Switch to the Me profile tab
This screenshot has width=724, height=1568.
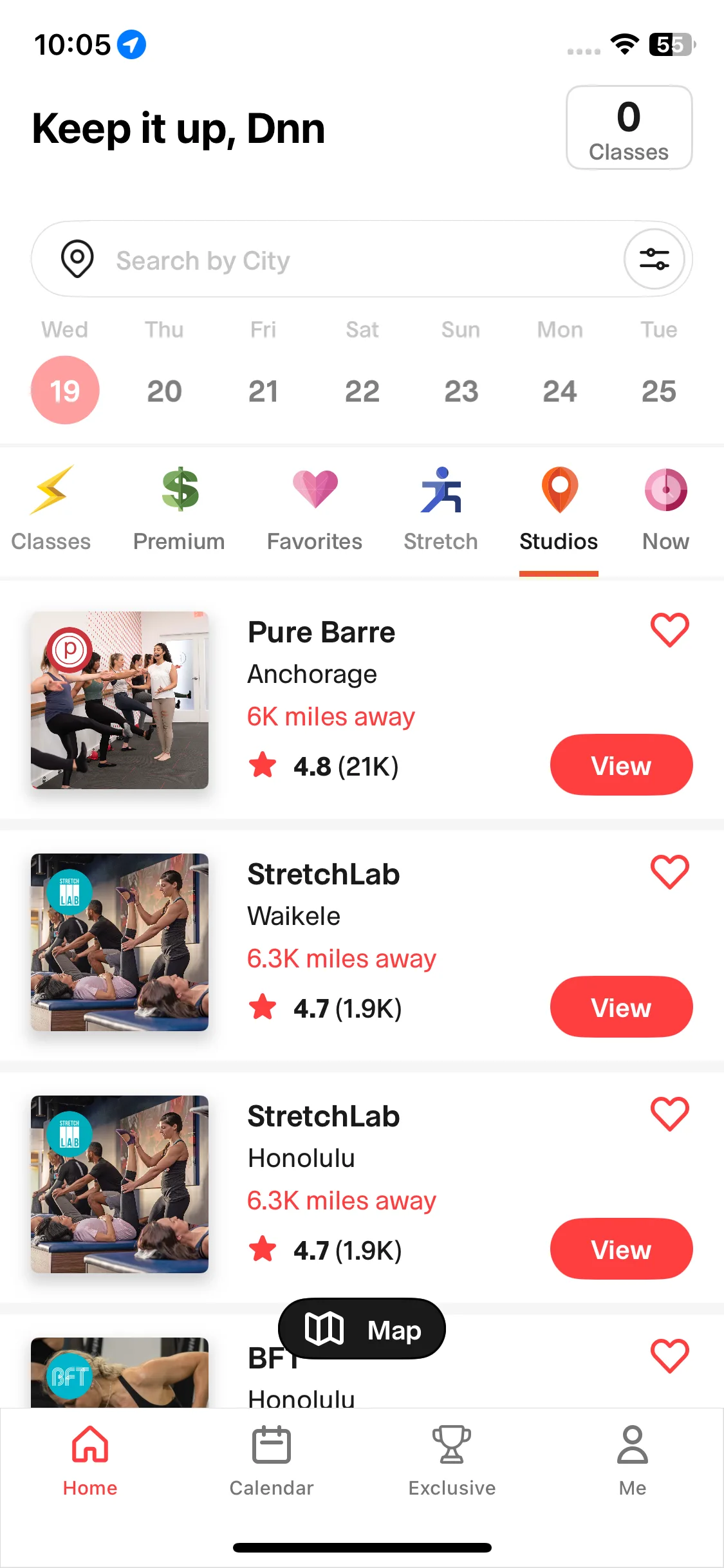pos(632,1461)
